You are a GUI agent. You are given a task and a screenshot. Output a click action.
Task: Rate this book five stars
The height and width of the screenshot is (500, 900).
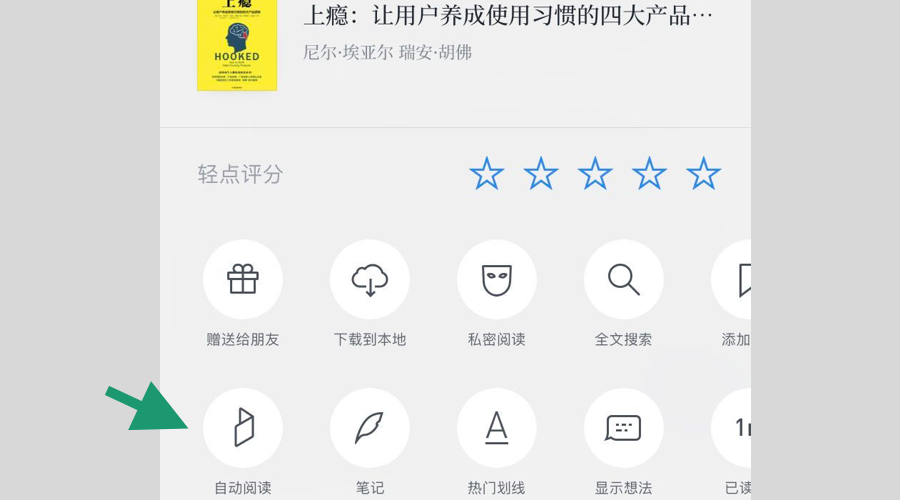click(703, 174)
